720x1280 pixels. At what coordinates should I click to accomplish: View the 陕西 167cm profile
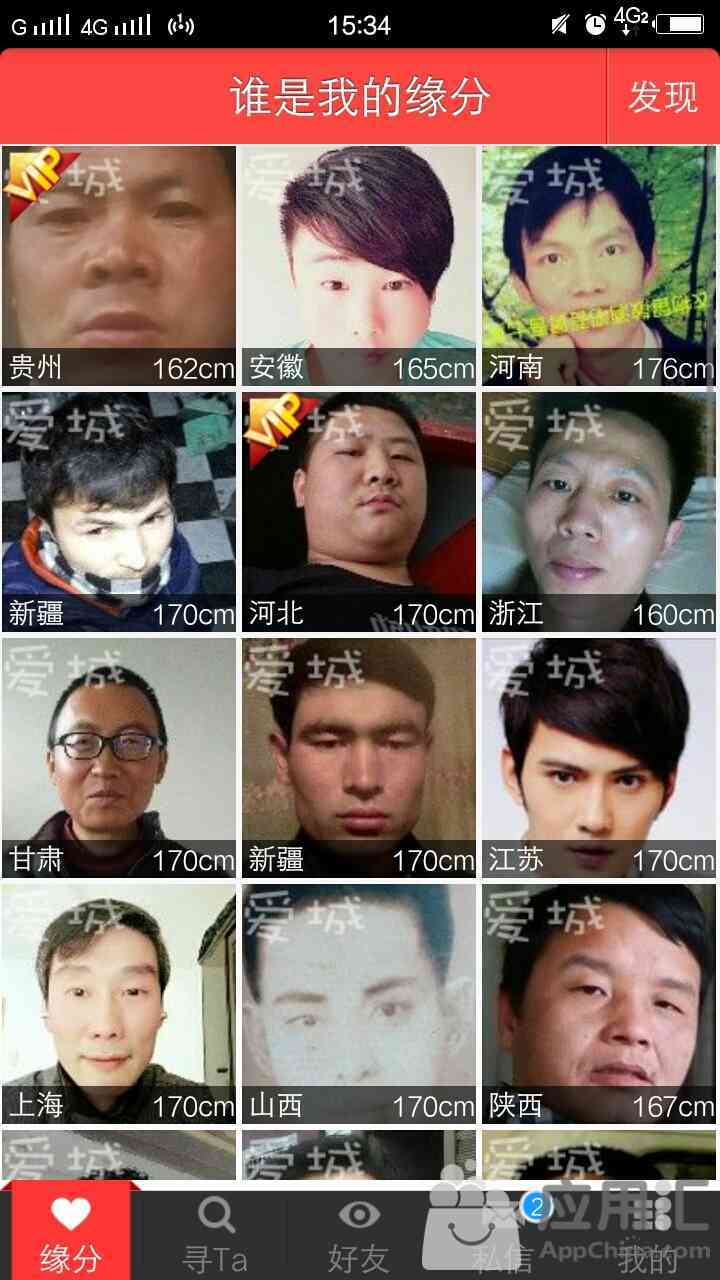click(599, 1003)
